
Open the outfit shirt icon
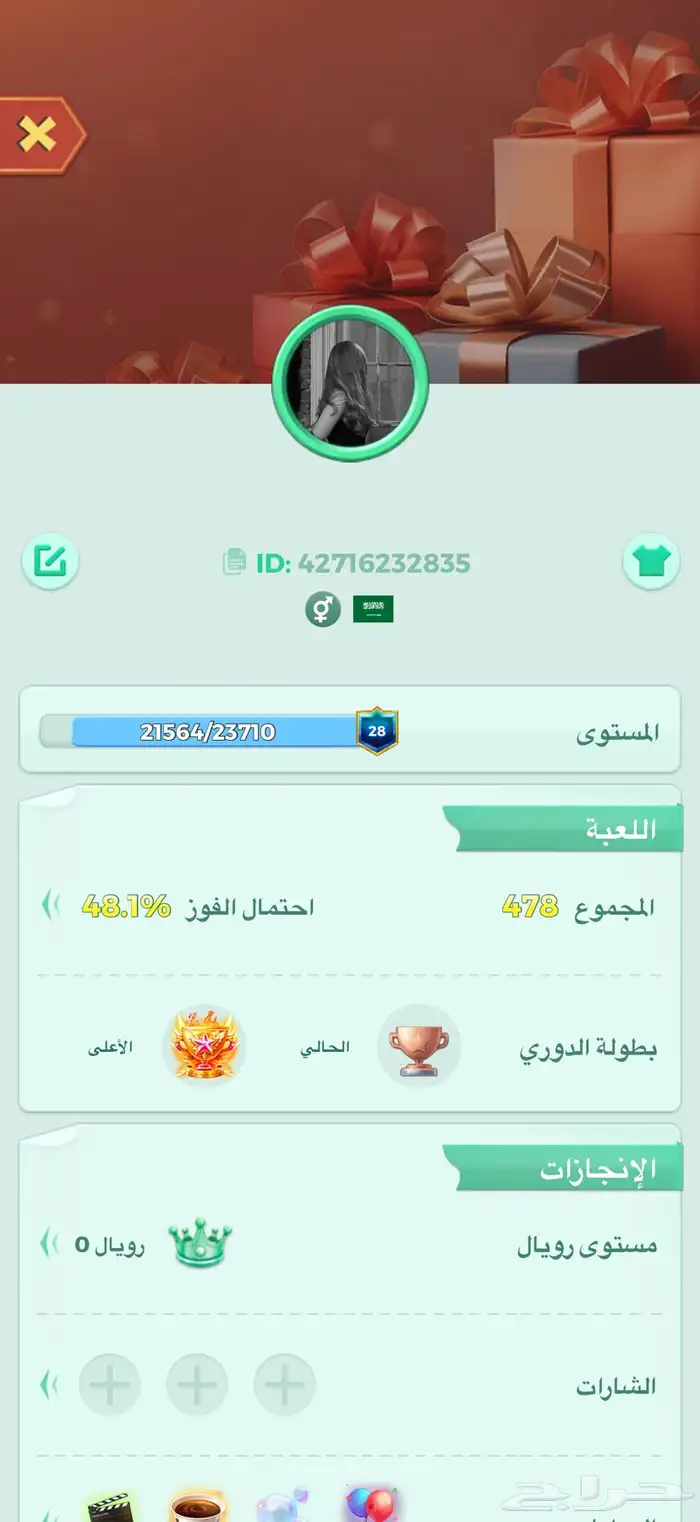(651, 562)
